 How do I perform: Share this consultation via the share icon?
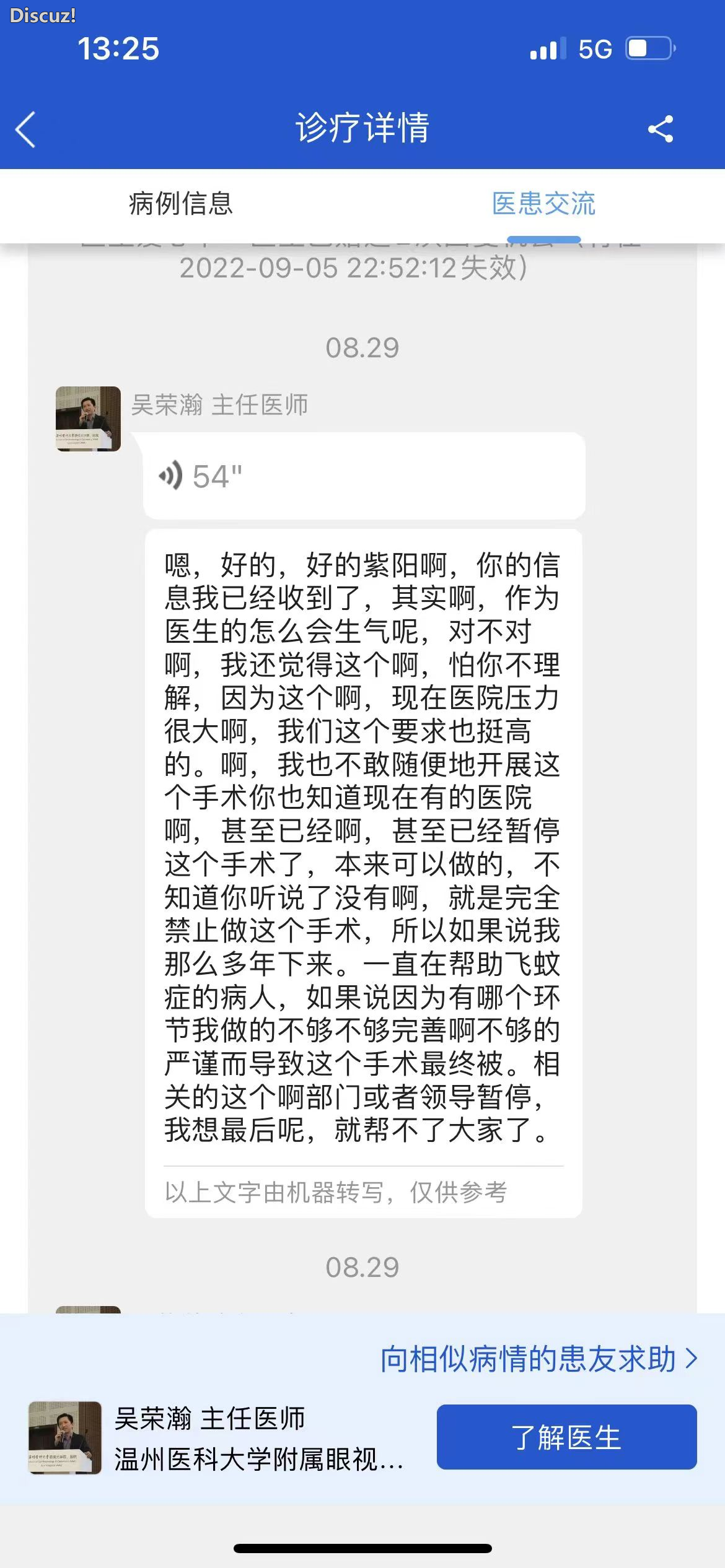[x=661, y=129]
